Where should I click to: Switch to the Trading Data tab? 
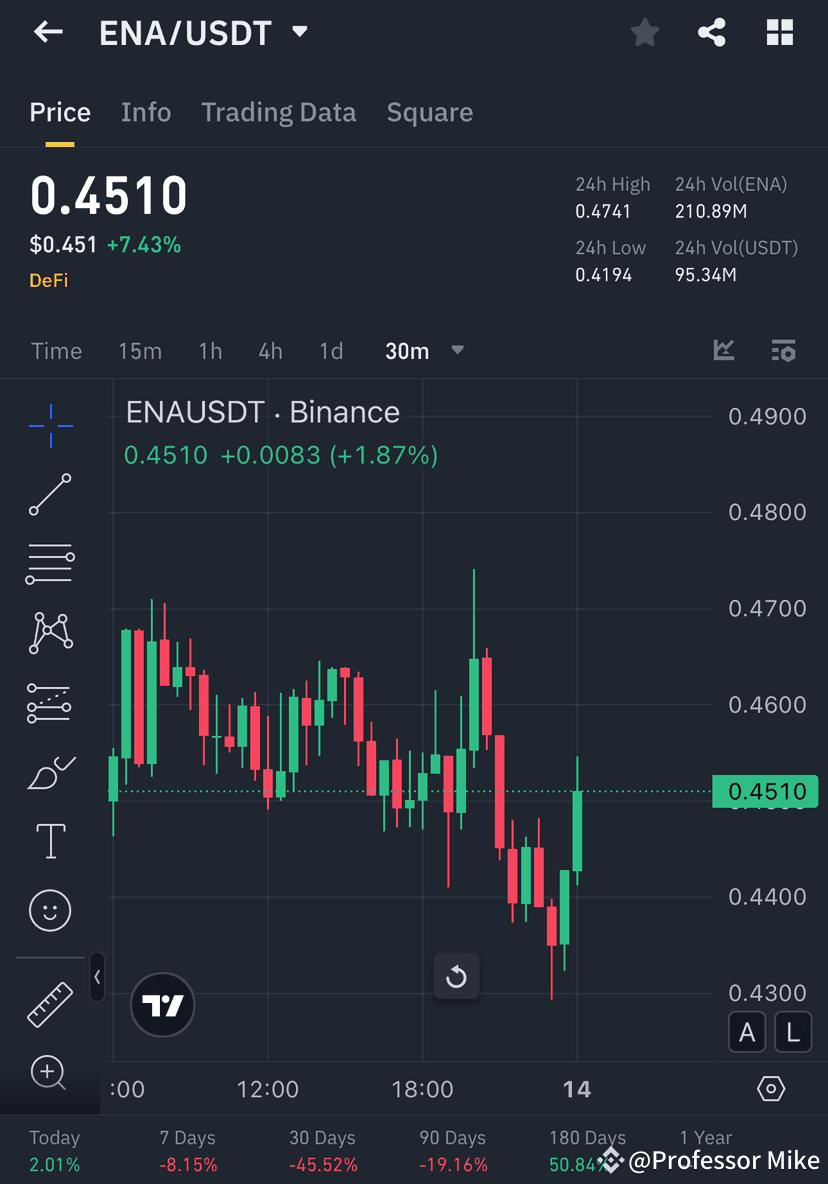pos(278,112)
